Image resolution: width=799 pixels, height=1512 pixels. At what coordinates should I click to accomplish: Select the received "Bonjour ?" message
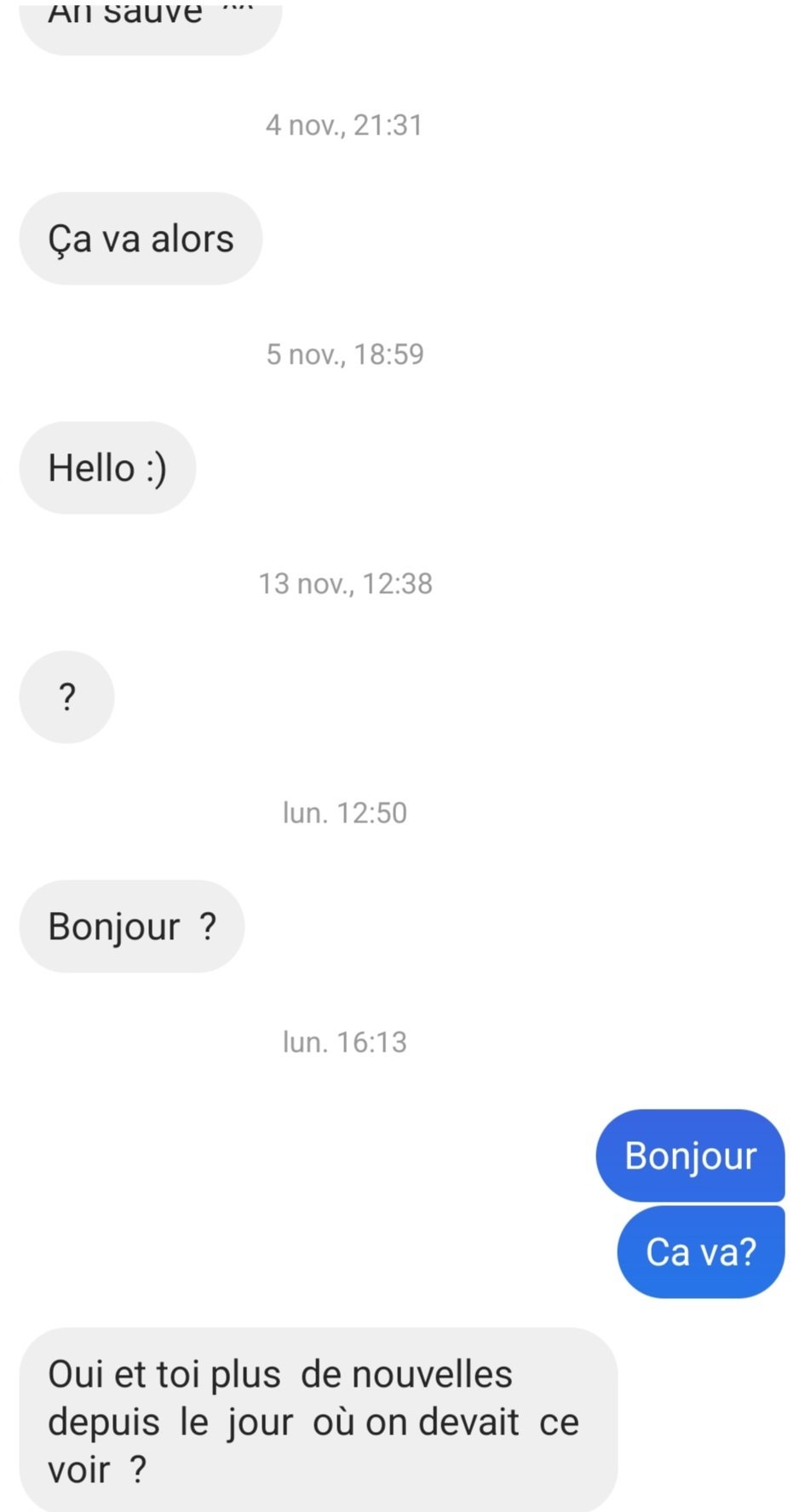point(132,926)
